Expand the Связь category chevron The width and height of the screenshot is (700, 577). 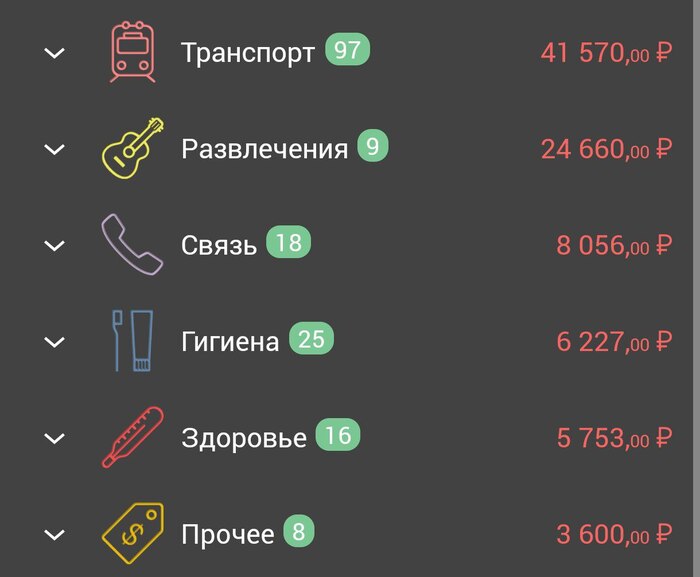(54, 245)
